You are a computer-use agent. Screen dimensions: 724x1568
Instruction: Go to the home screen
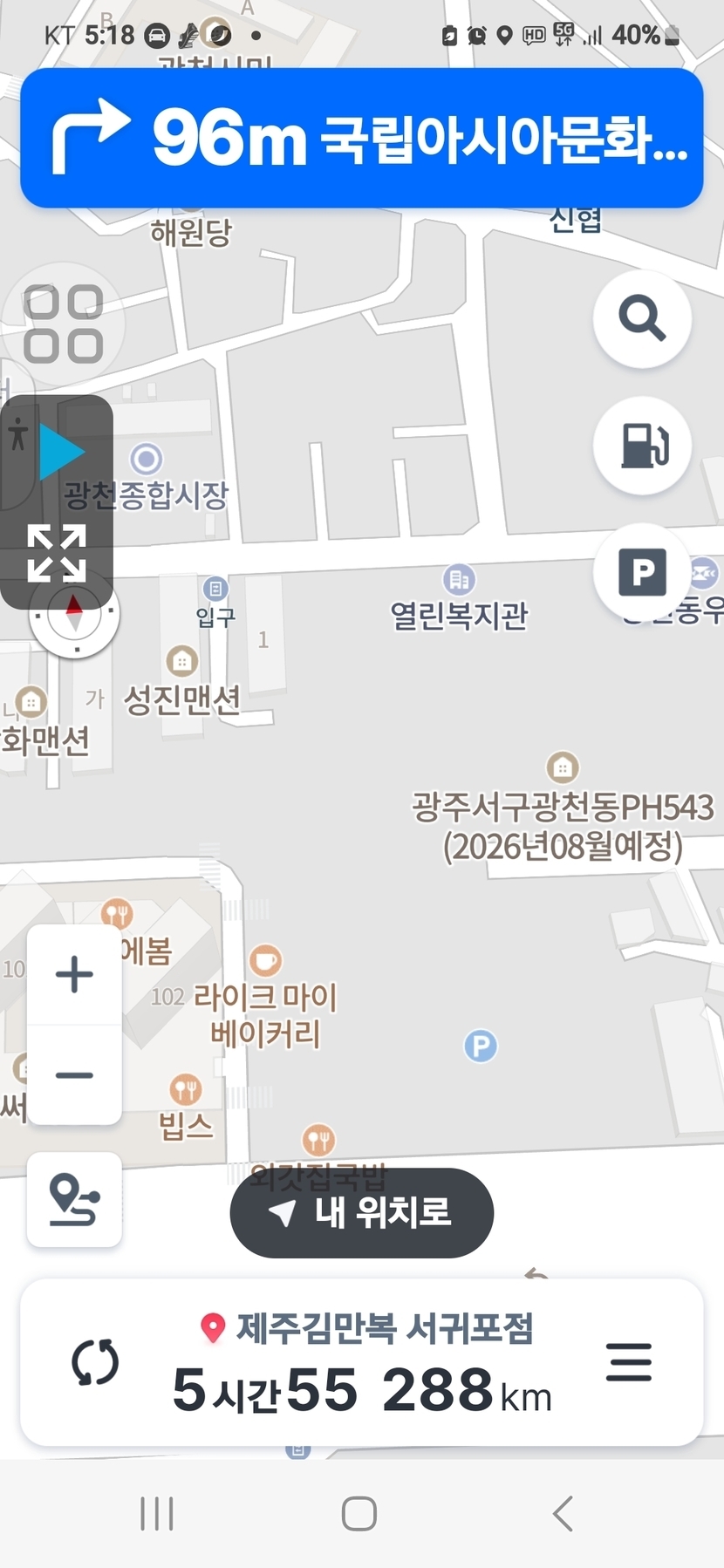coord(359,1513)
